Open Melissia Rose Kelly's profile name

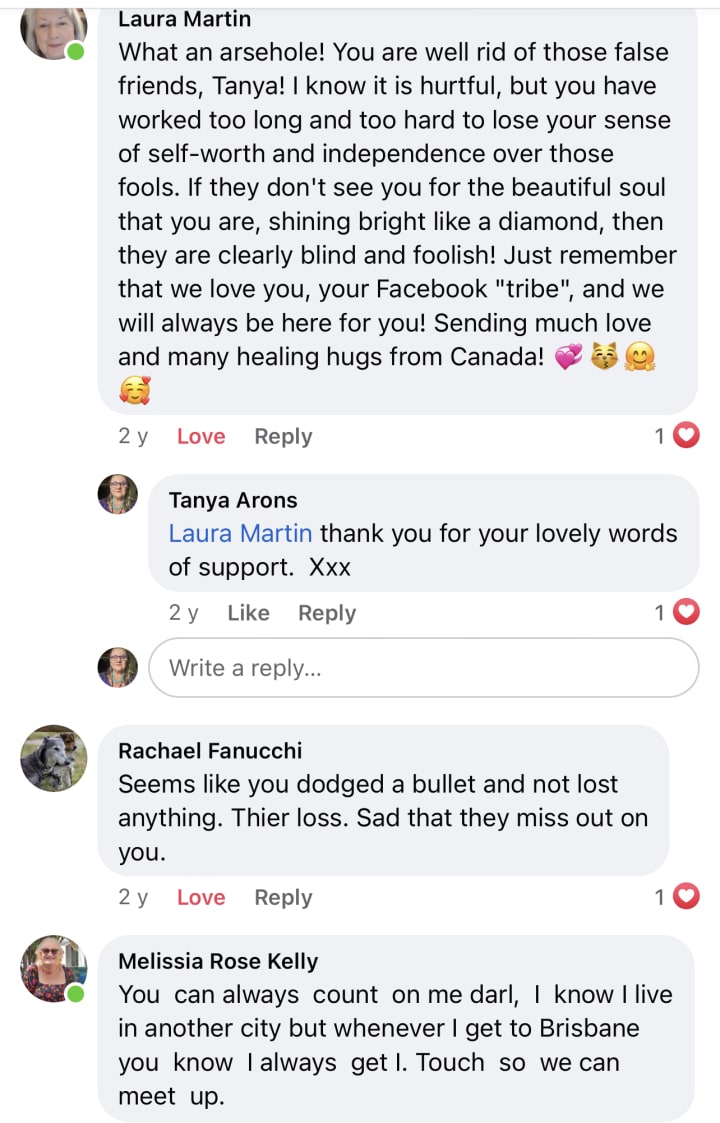tap(218, 961)
